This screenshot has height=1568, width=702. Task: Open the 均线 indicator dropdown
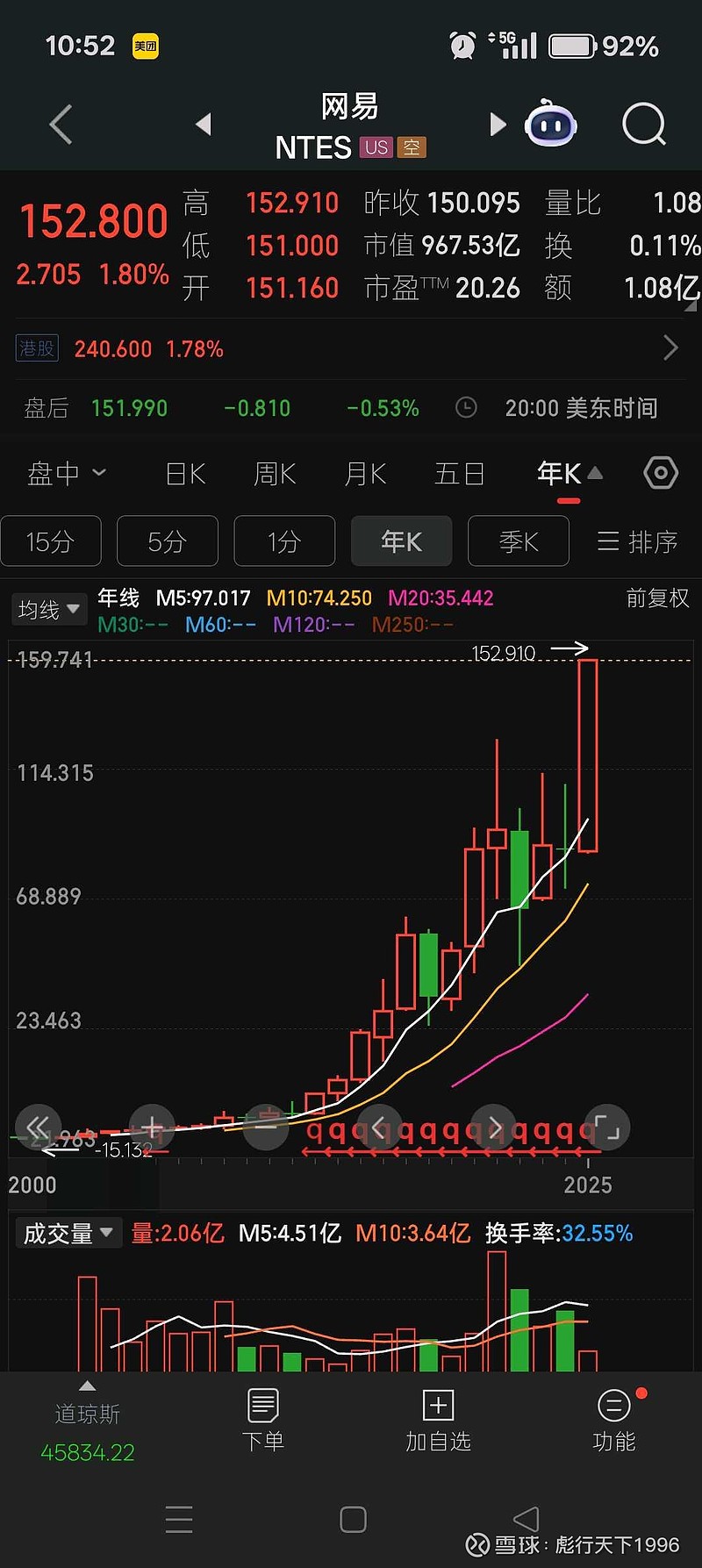pyautogui.click(x=49, y=610)
